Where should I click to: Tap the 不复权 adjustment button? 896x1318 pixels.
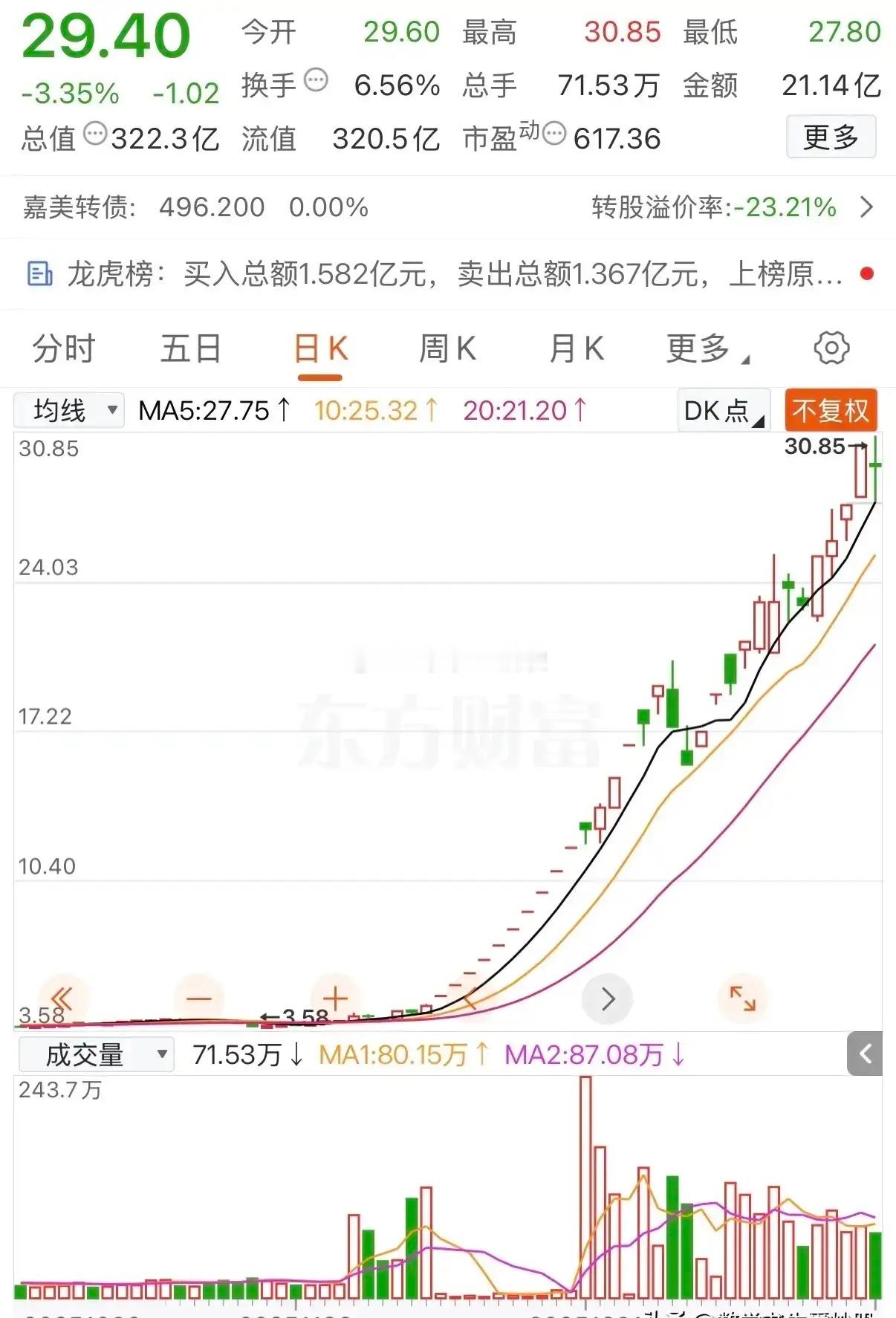click(x=831, y=410)
